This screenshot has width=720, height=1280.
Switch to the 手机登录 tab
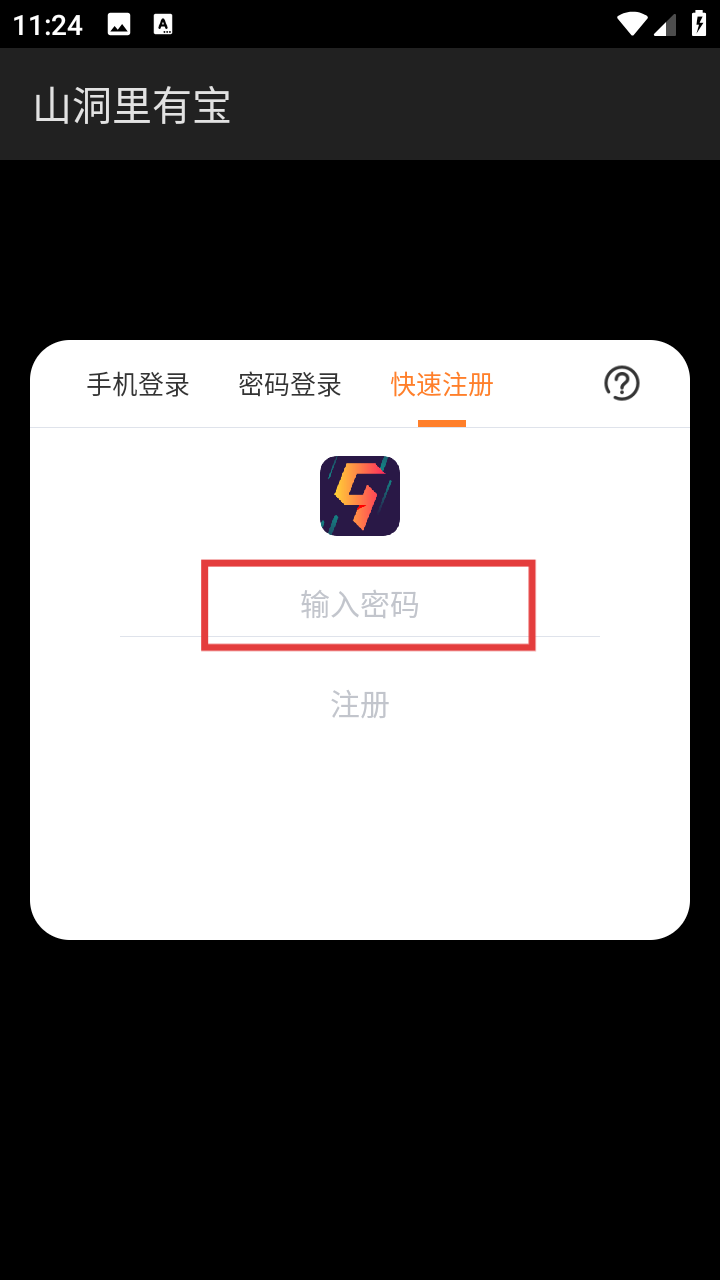point(138,385)
